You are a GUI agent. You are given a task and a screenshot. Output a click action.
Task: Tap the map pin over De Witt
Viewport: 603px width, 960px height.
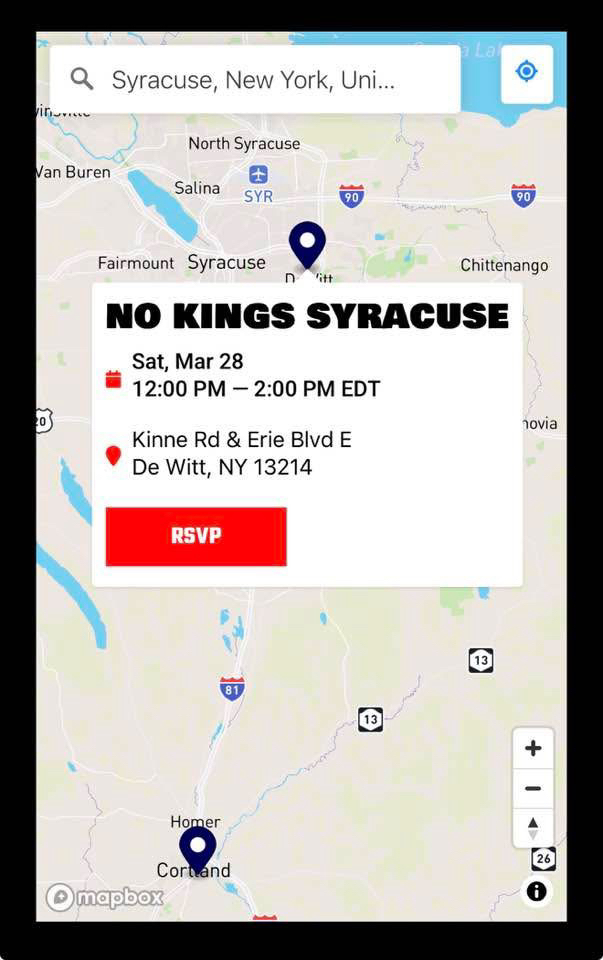point(307,243)
